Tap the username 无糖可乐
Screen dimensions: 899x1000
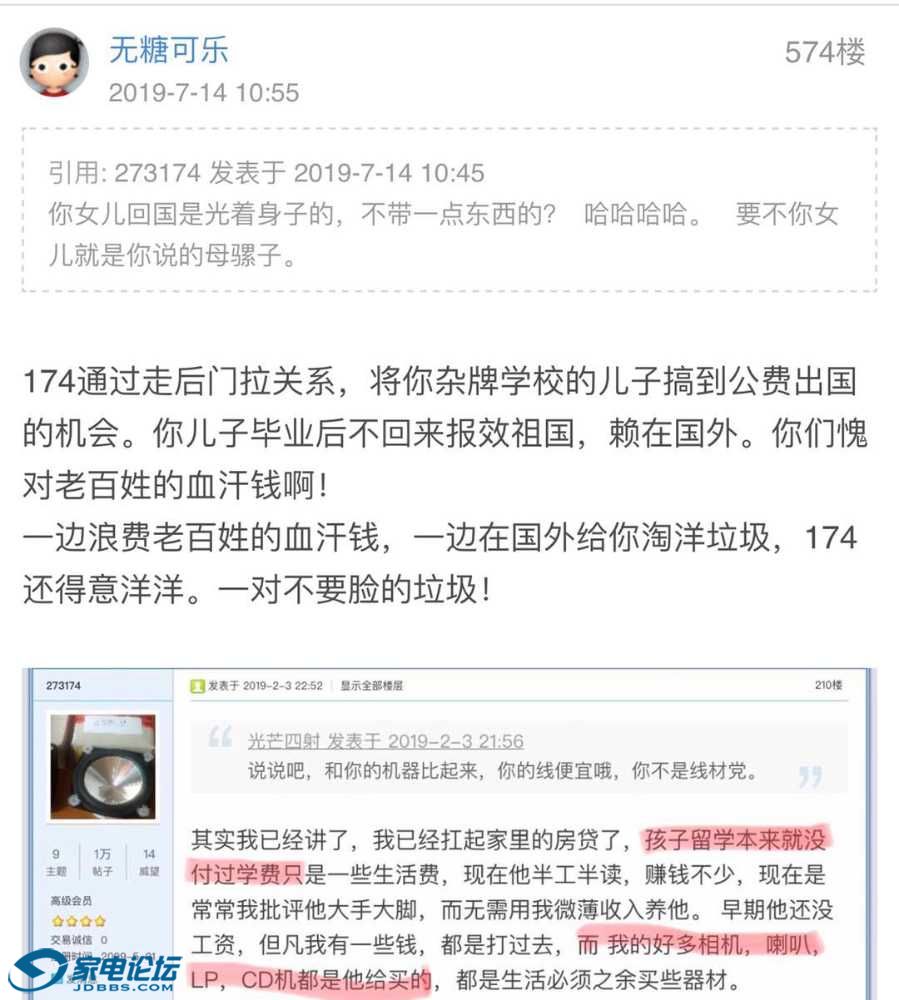click(168, 48)
